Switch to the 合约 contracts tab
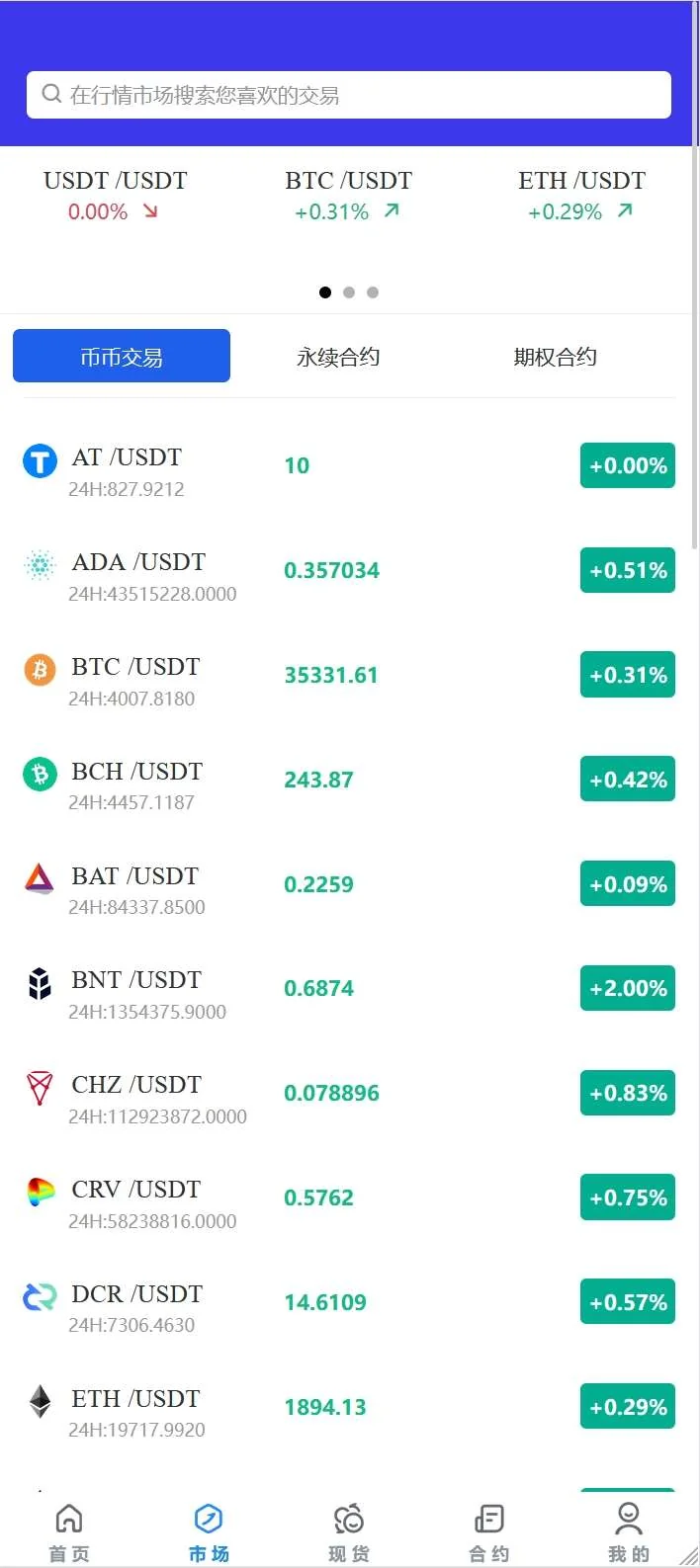This screenshot has width=700, height=1568. click(489, 1531)
